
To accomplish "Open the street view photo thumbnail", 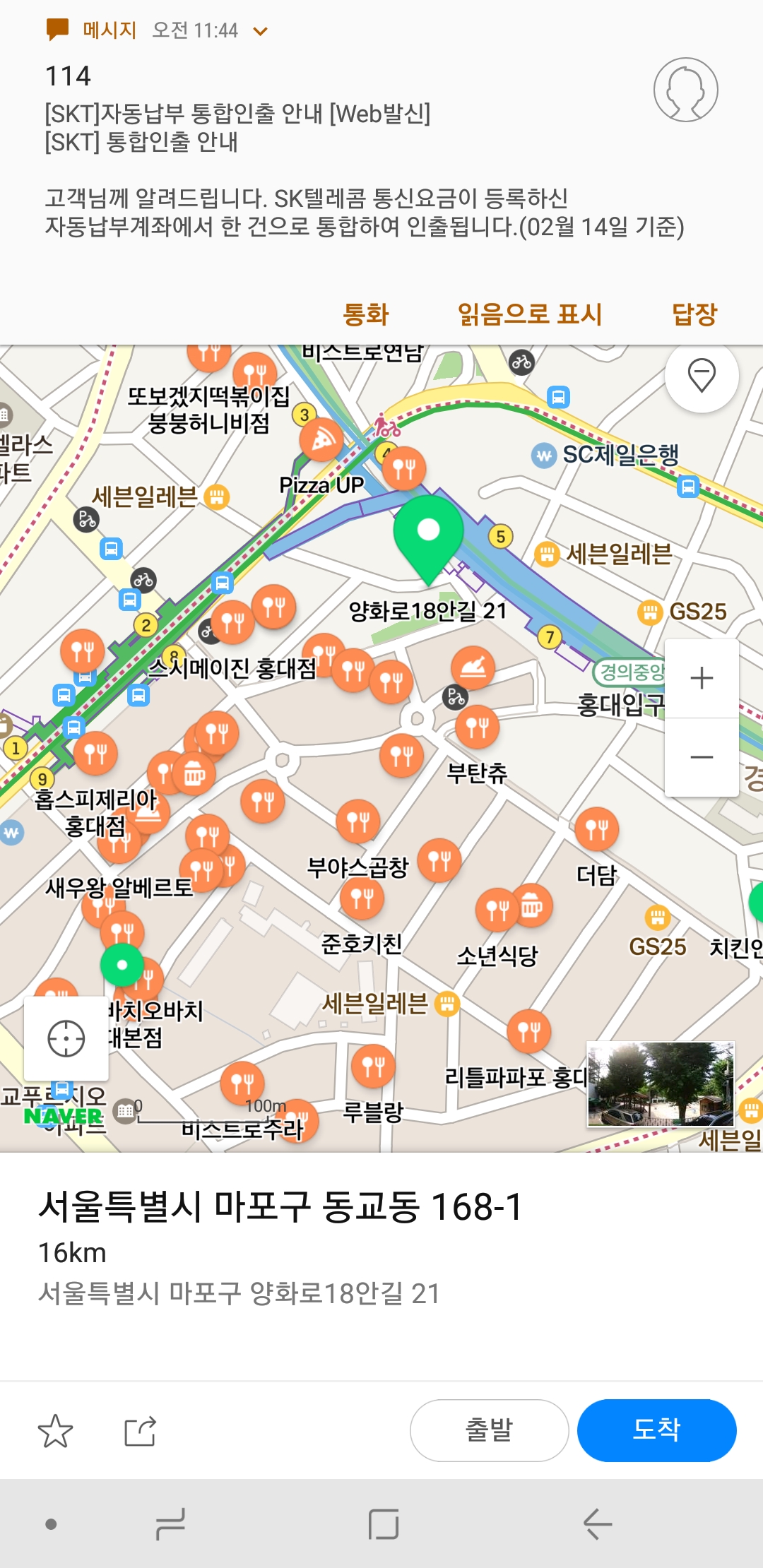I will 661,1084.
